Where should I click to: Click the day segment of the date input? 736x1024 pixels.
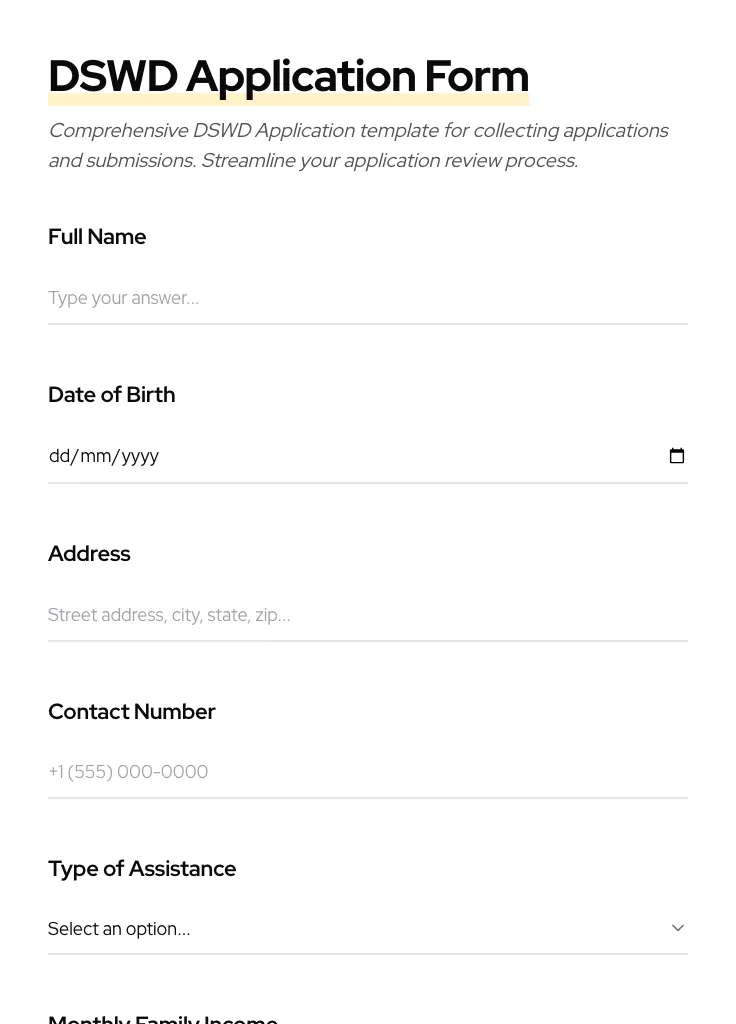tap(59, 456)
